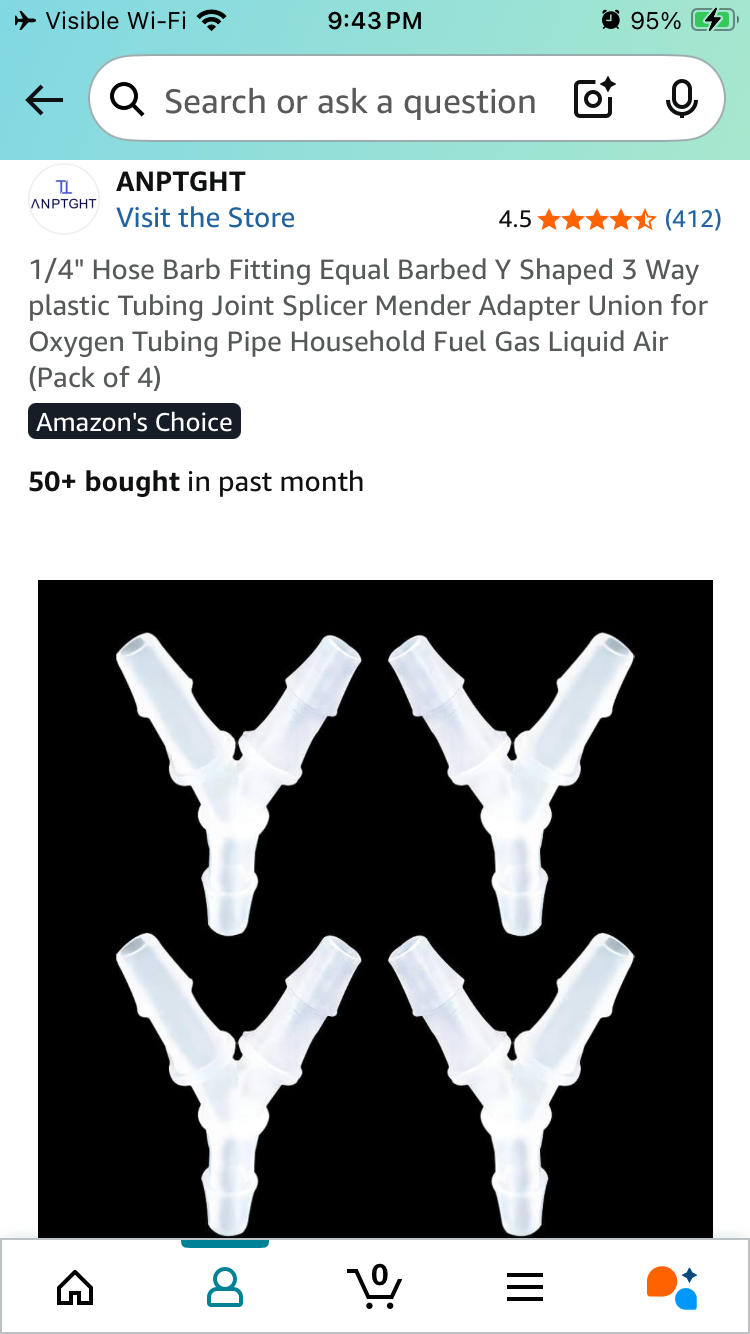Open the hose barb fitting product image
The width and height of the screenshot is (750, 1334).
(375, 905)
